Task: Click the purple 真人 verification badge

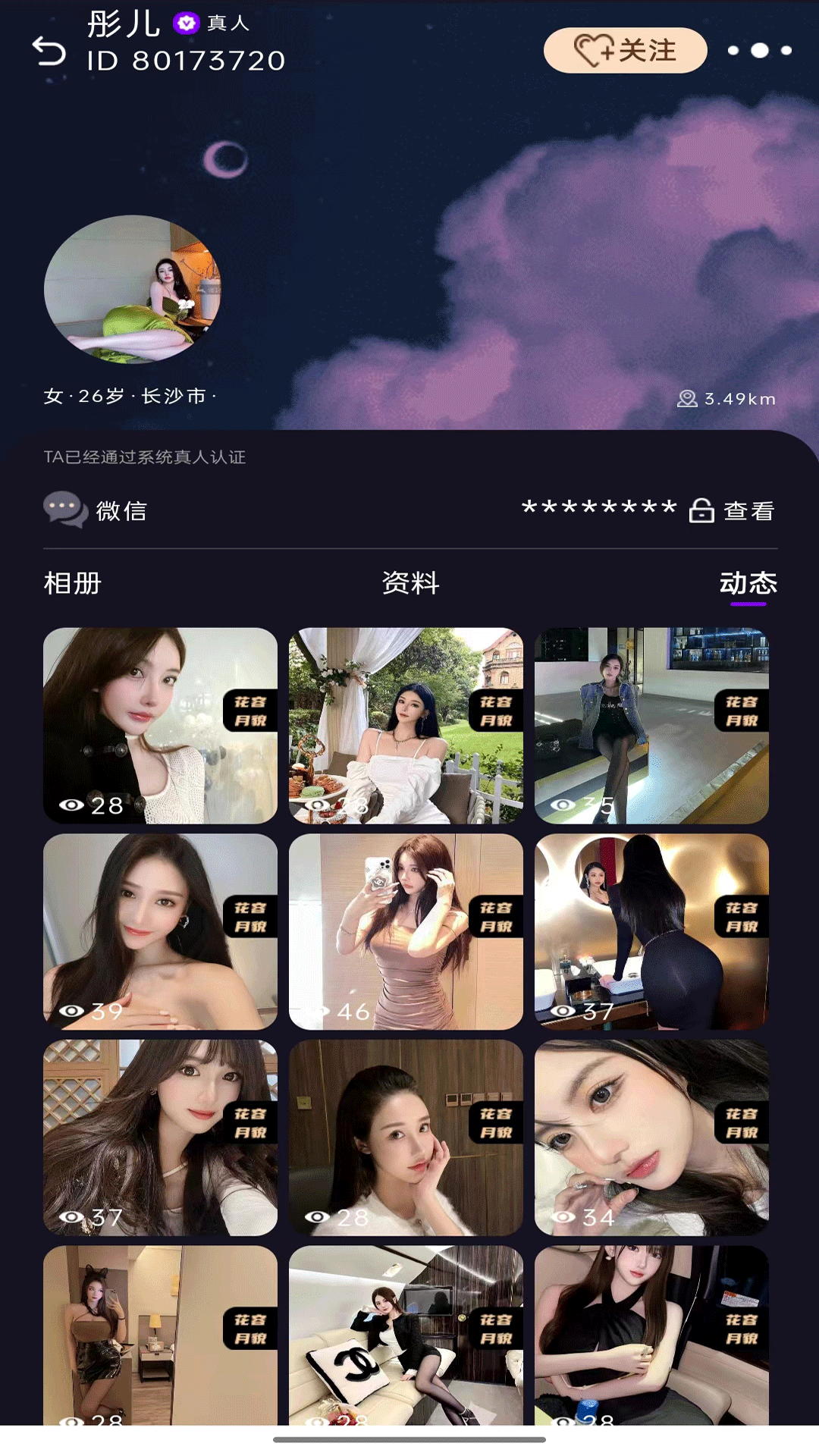Action: (x=184, y=23)
